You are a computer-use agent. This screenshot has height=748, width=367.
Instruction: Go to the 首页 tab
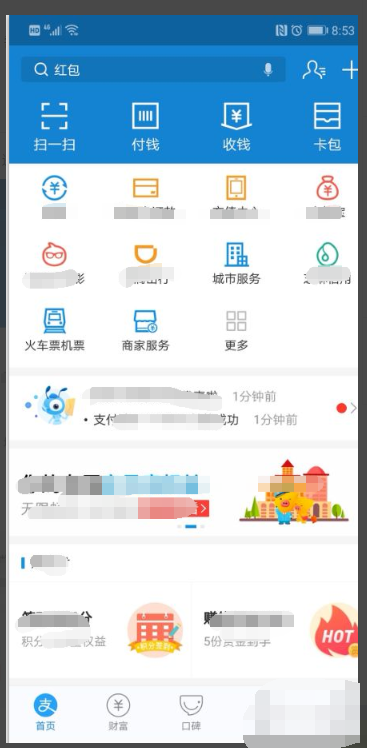pyautogui.click(x=45, y=713)
